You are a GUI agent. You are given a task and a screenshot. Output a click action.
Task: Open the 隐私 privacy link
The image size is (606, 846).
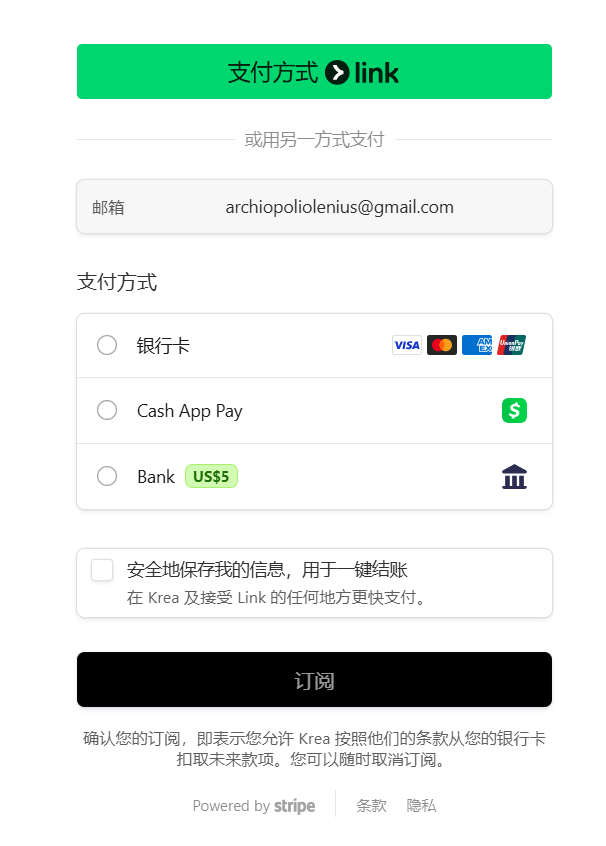pyautogui.click(x=421, y=806)
